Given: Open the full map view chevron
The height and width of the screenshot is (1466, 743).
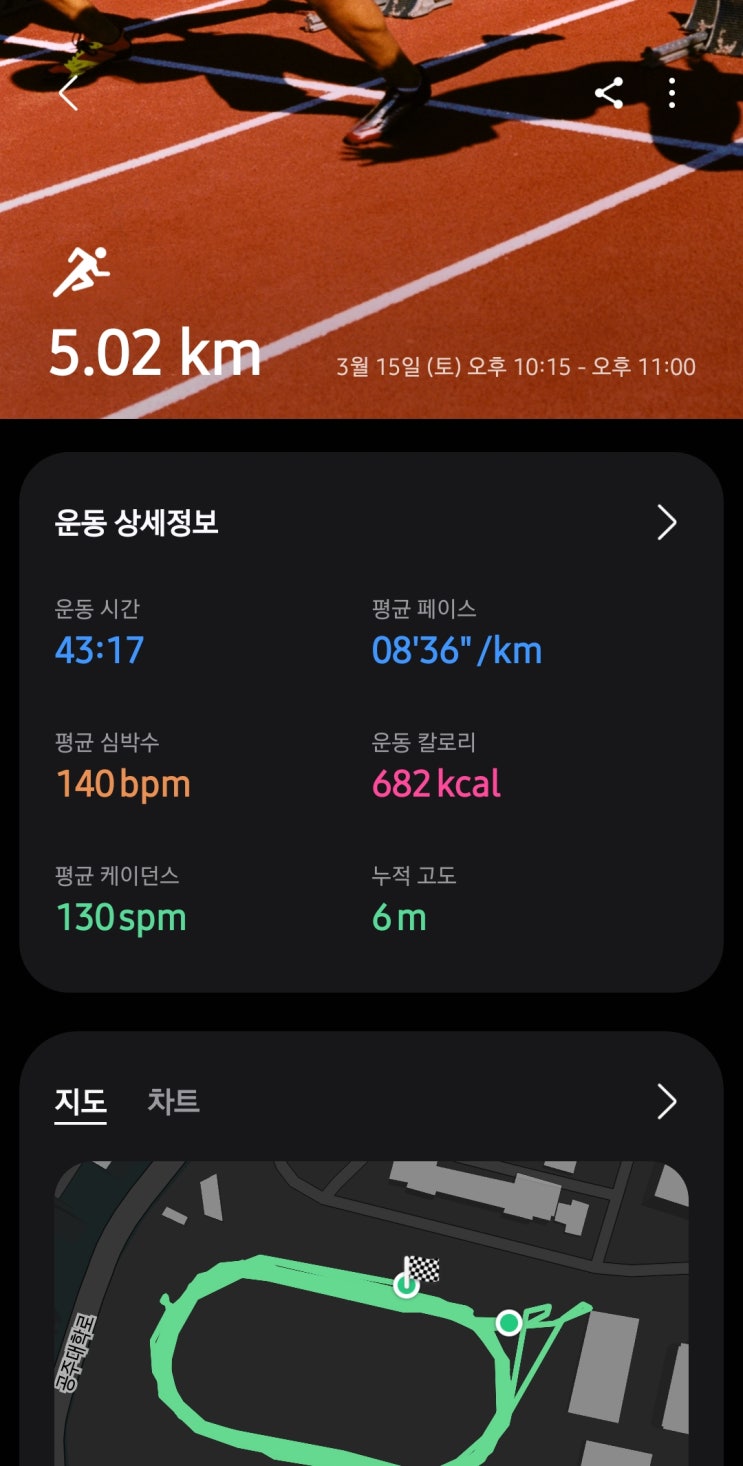Looking at the screenshot, I should click(666, 1101).
